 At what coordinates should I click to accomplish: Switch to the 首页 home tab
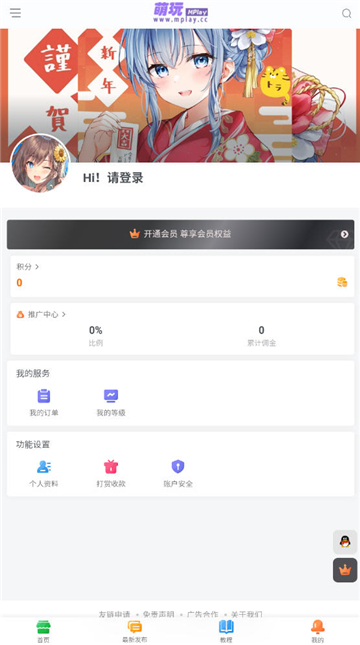pyautogui.click(x=43, y=631)
